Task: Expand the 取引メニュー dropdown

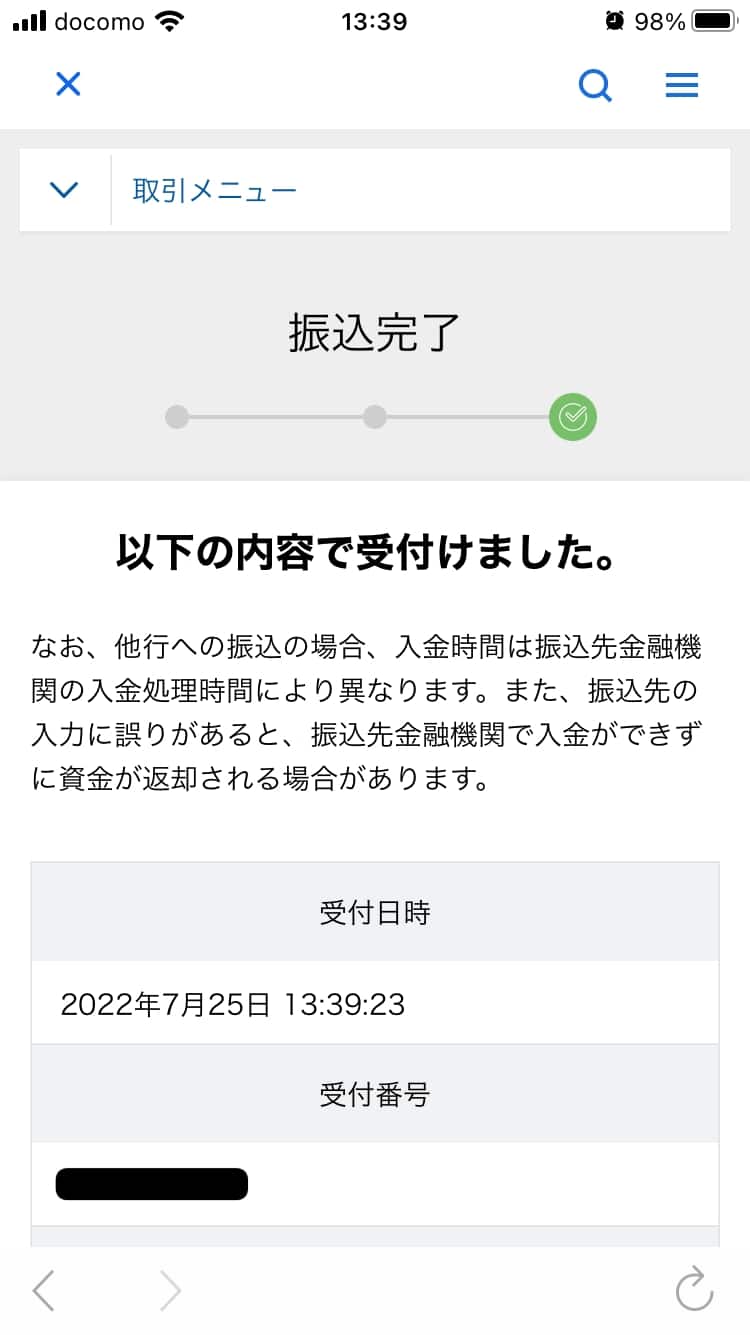Action: (64, 190)
